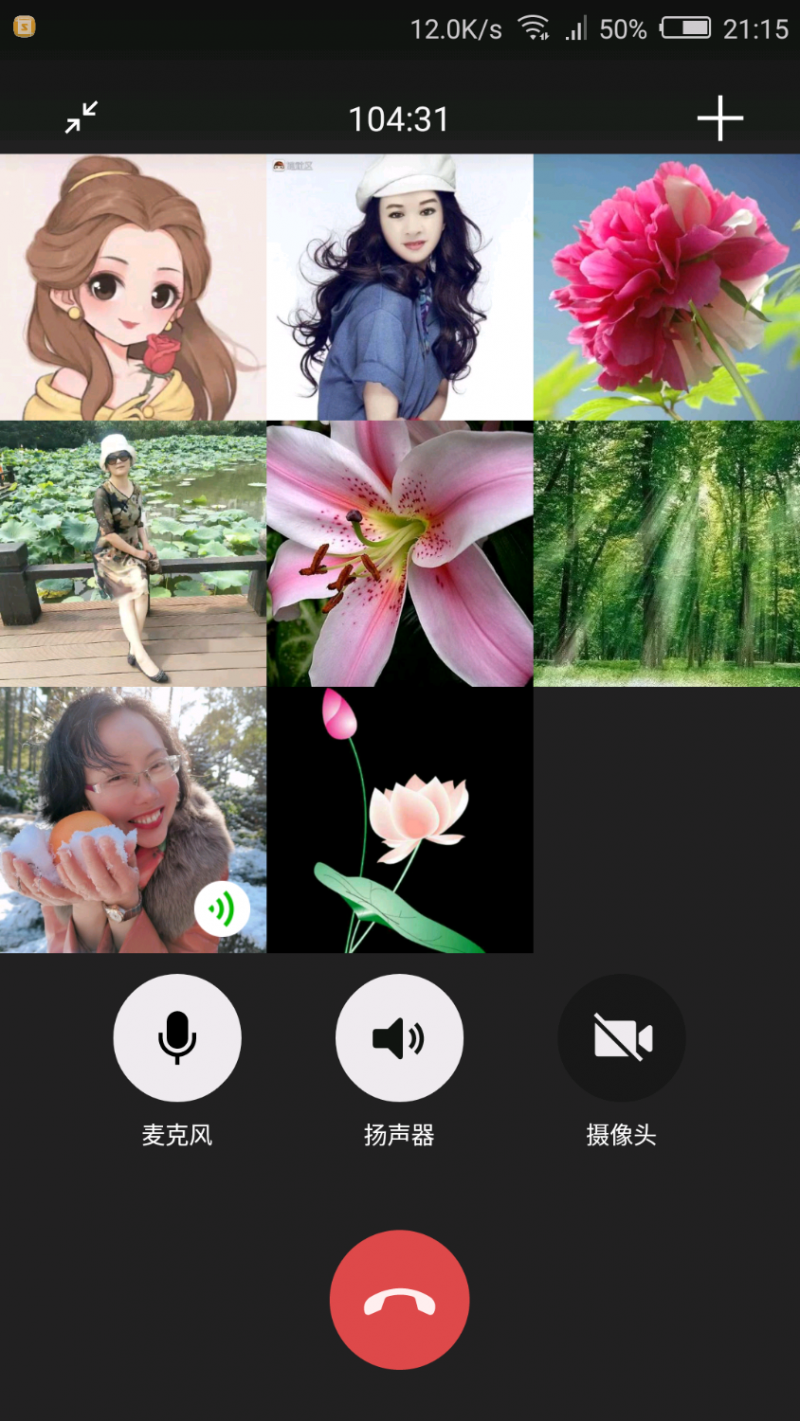The width and height of the screenshot is (800, 1421).
Task: Disable the loudspeaker 扬声器
Action: point(399,1037)
